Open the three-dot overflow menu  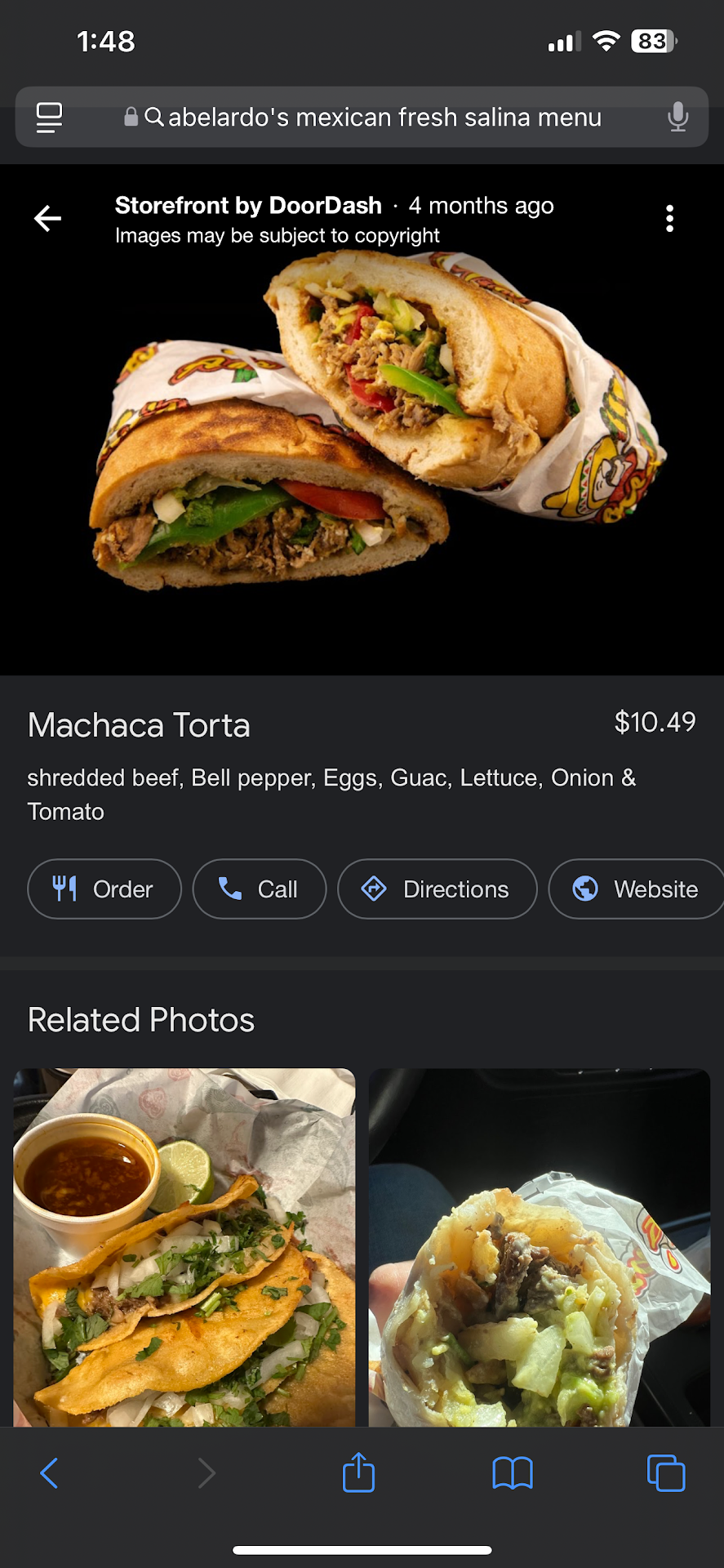pos(669,219)
